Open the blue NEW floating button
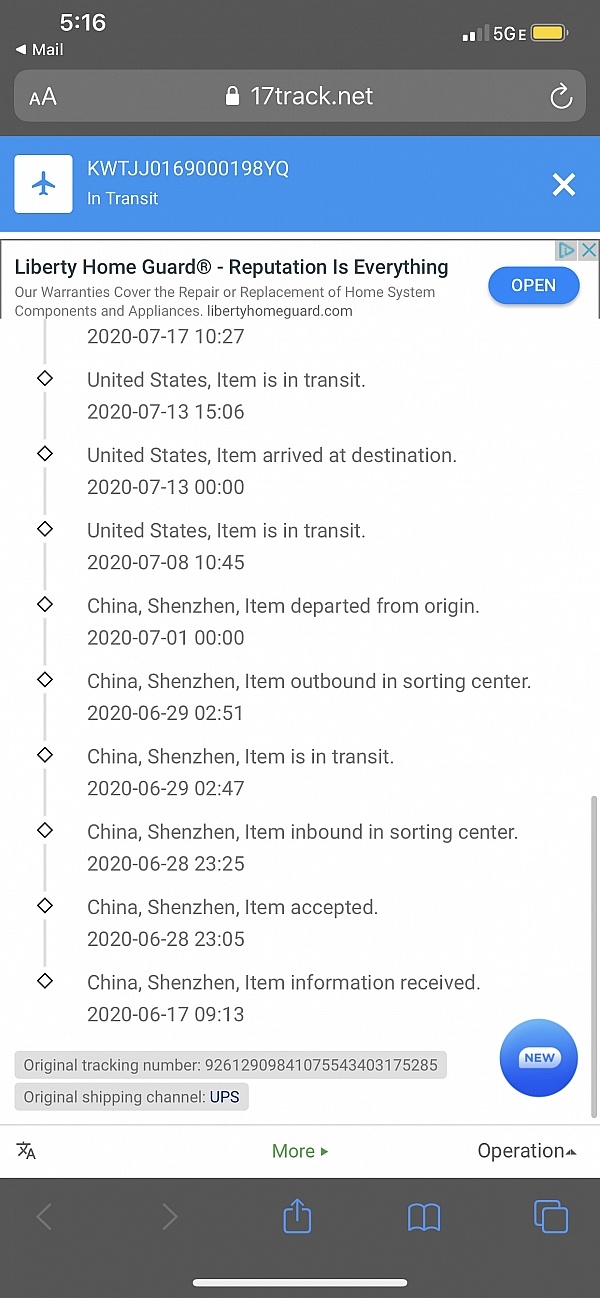This screenshot has width=600, height=1298. pyautogui.click(x=539, y=1058)
